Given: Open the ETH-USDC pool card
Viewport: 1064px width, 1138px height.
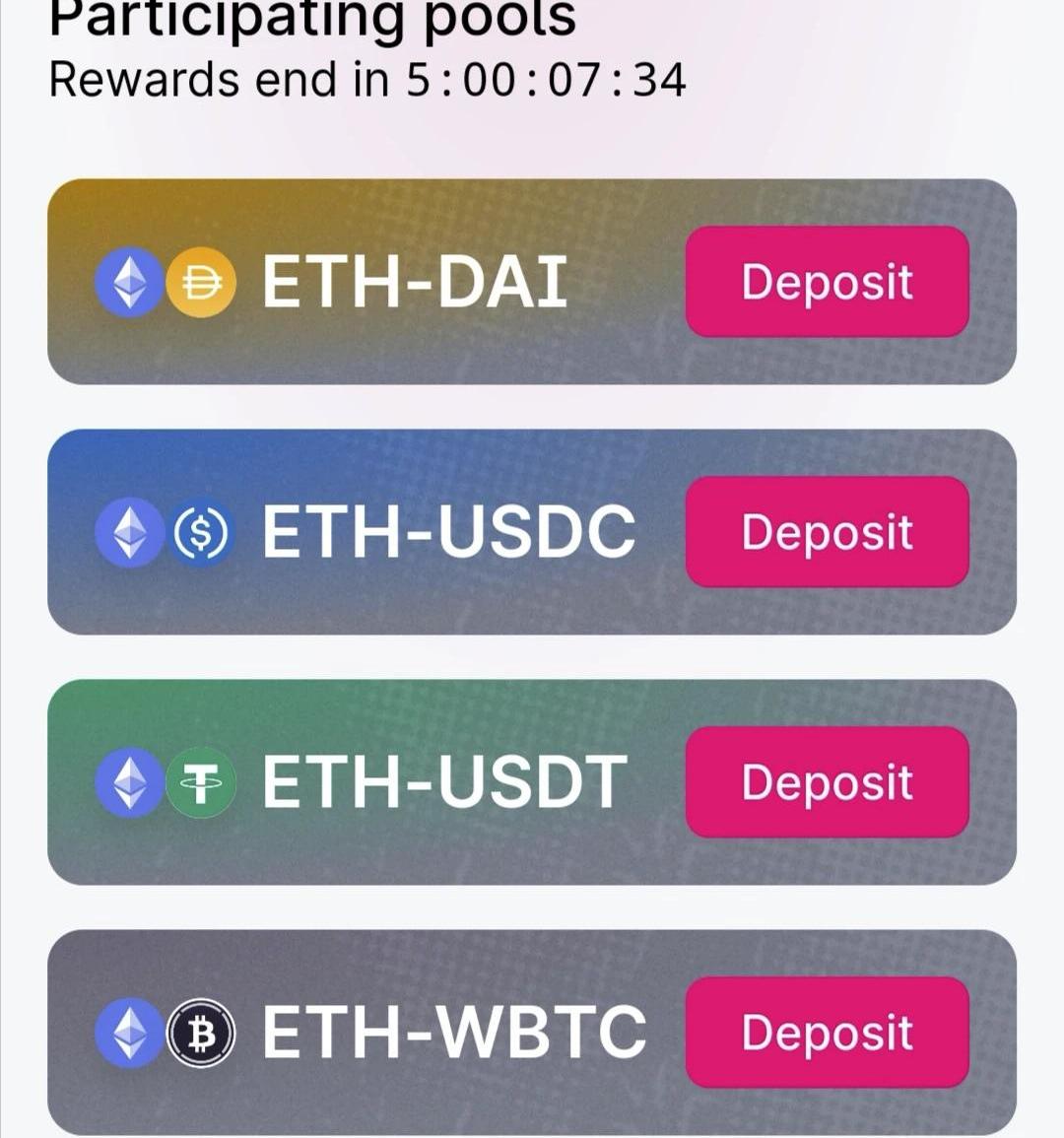Looking at the screenshot, I should (x=447, y=532).
